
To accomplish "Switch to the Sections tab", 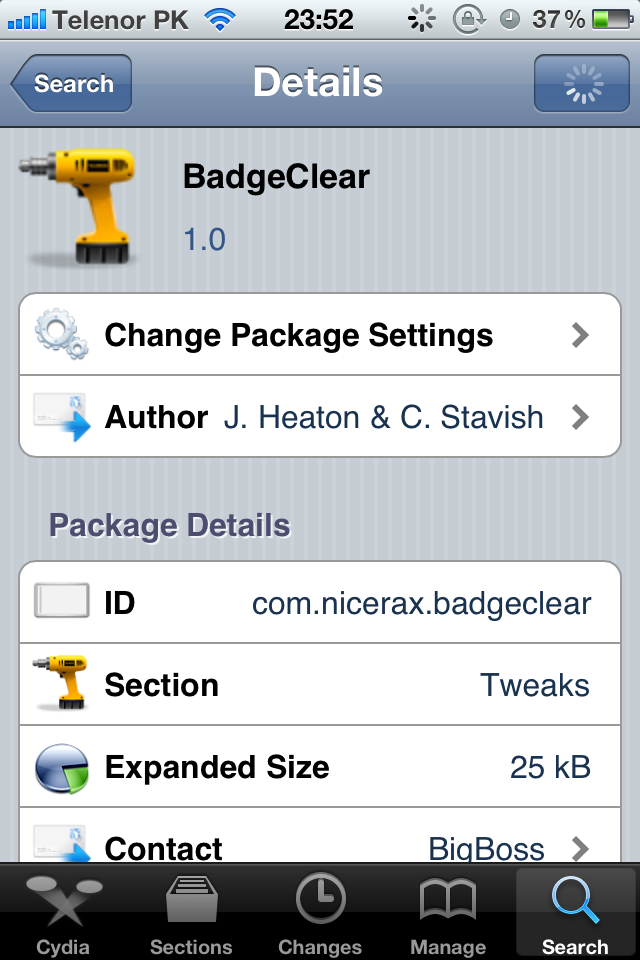I will [192, 914].
